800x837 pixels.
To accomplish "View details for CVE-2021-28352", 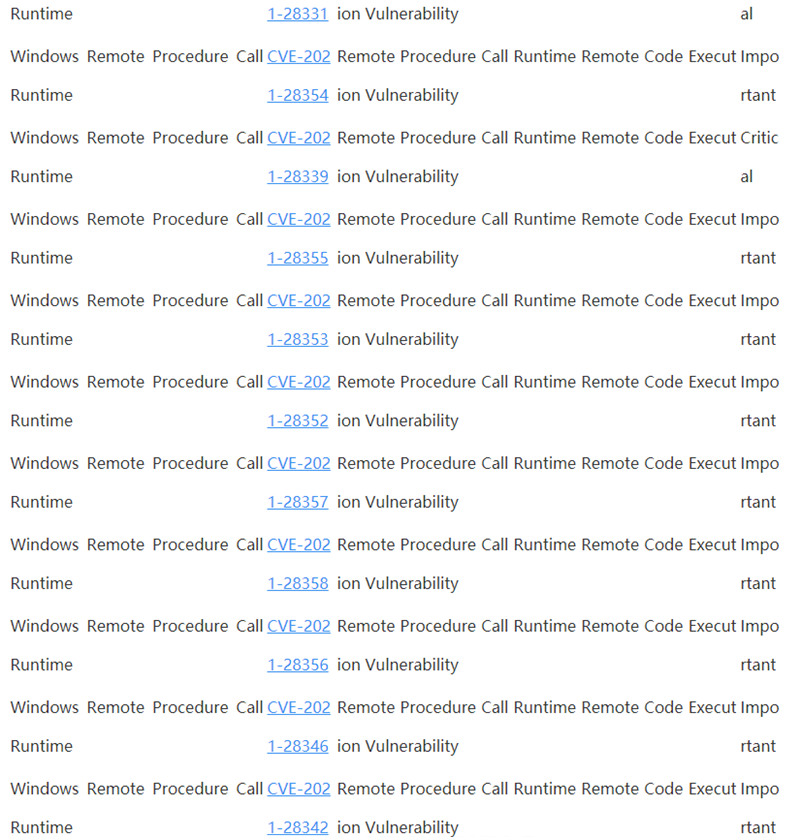I will [x=298, y=421].
